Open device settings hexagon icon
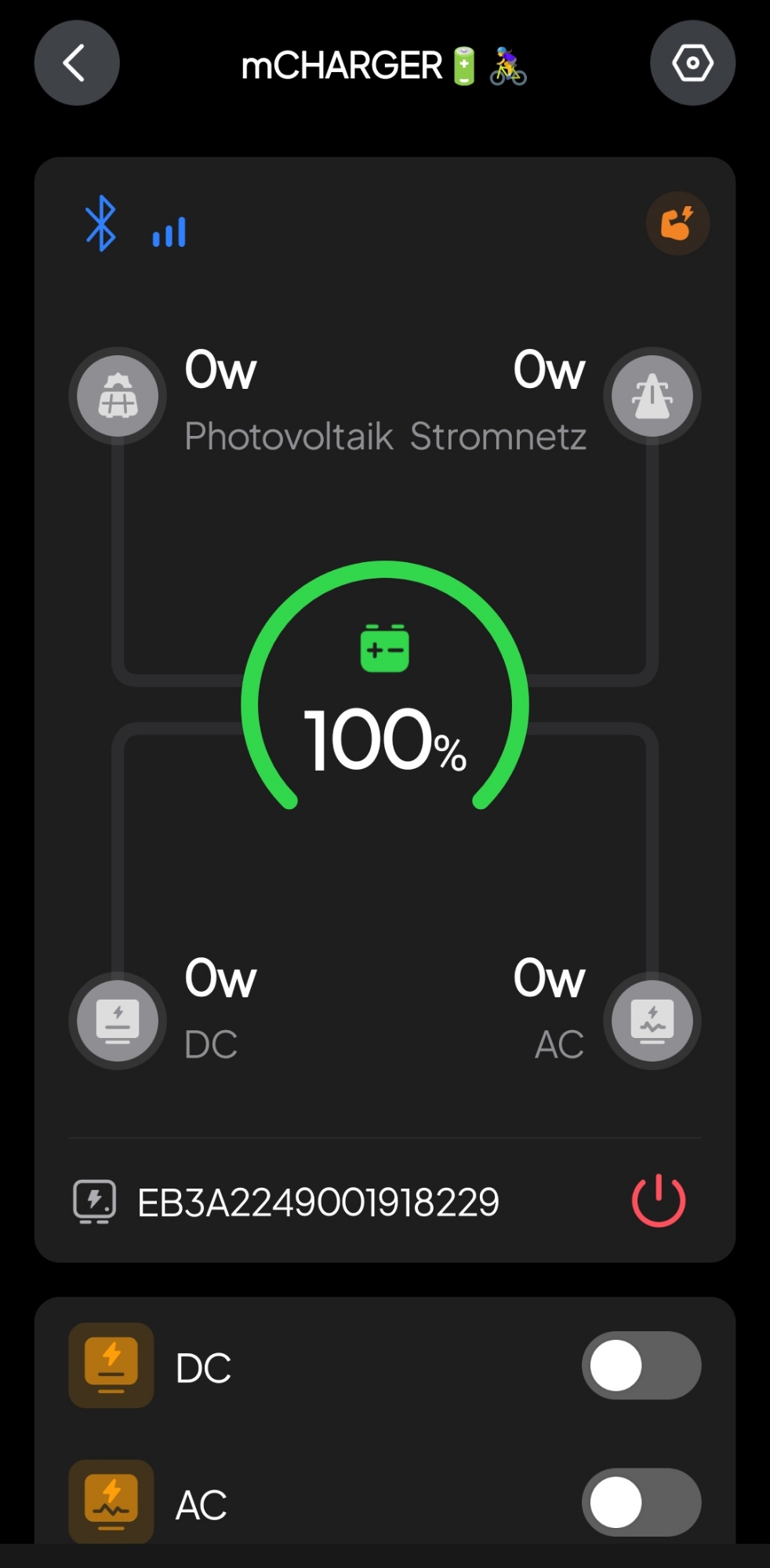 coord(692,64)
